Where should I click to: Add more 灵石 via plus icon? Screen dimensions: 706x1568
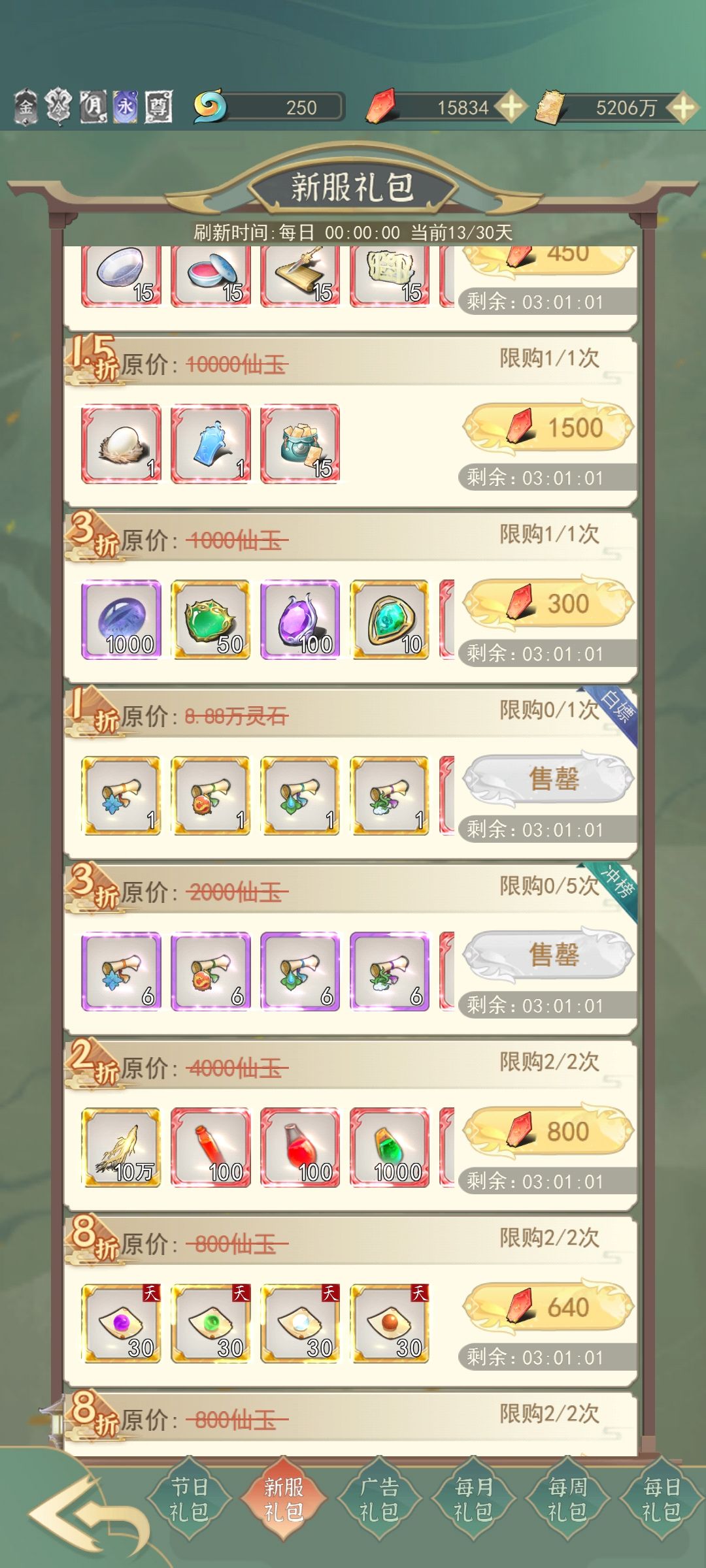(683, 107)
